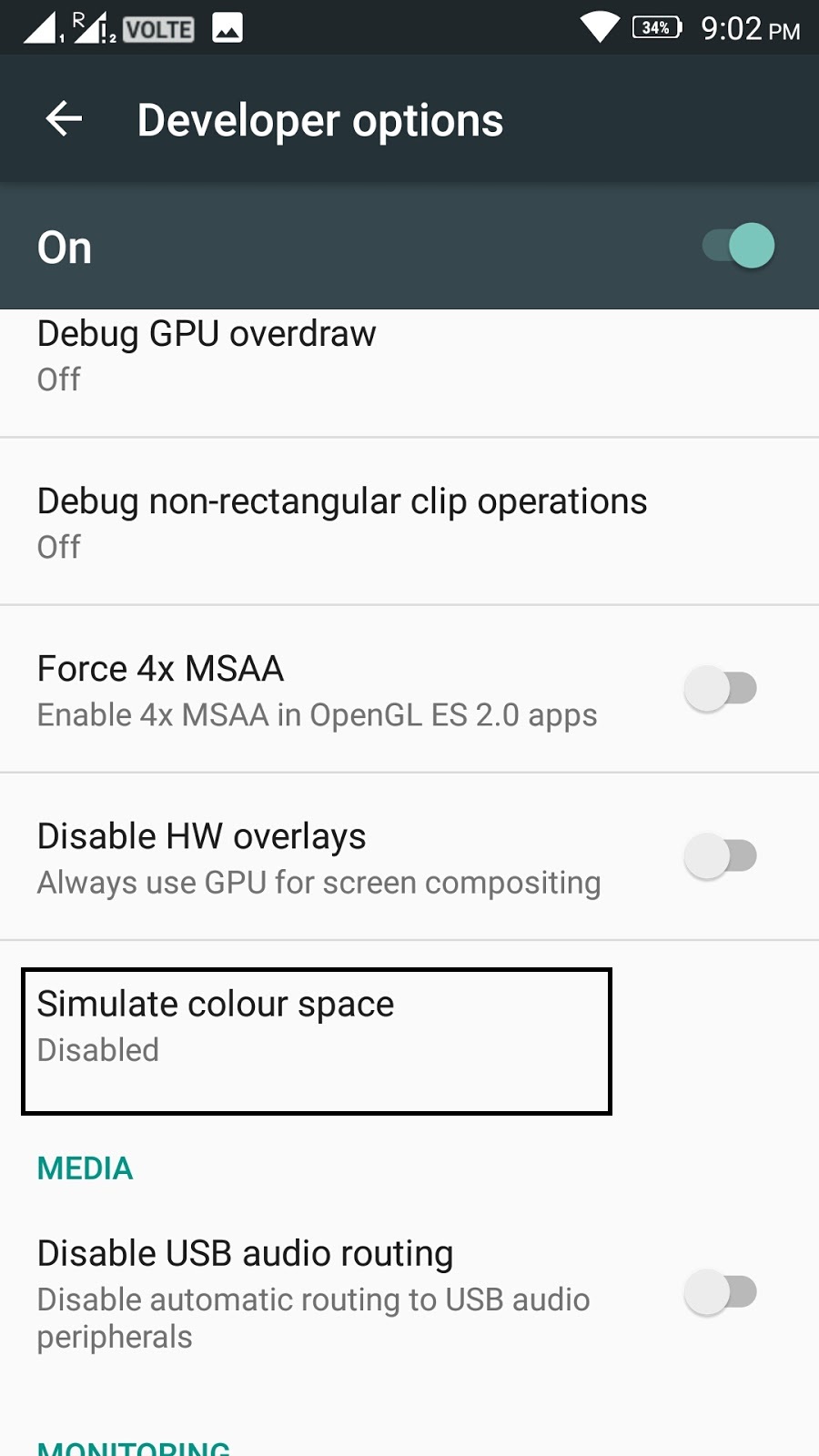The image size is (819, 1456).
Task: Turn off the Developer options master switch
Action: (738, 246)
